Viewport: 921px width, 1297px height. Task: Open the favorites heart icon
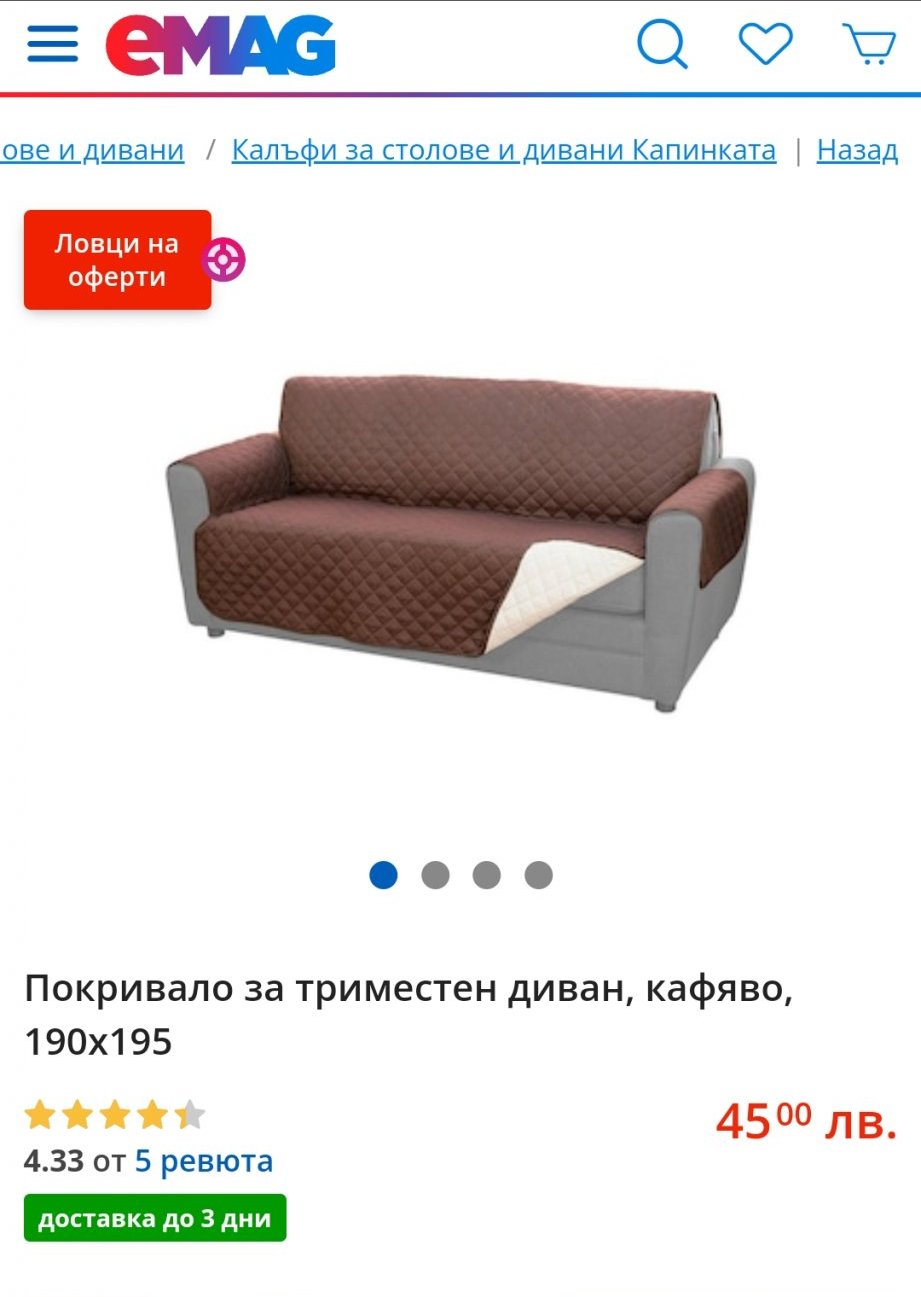(x=765, y=44)
